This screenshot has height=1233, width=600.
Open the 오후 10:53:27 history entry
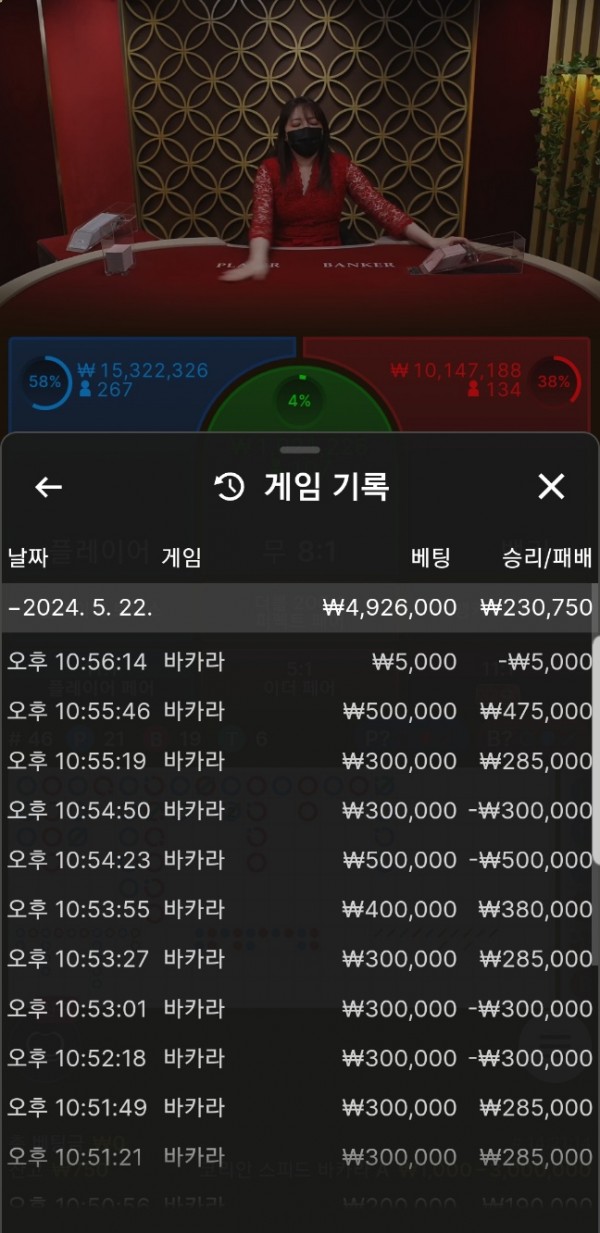(x=300, y=958)
